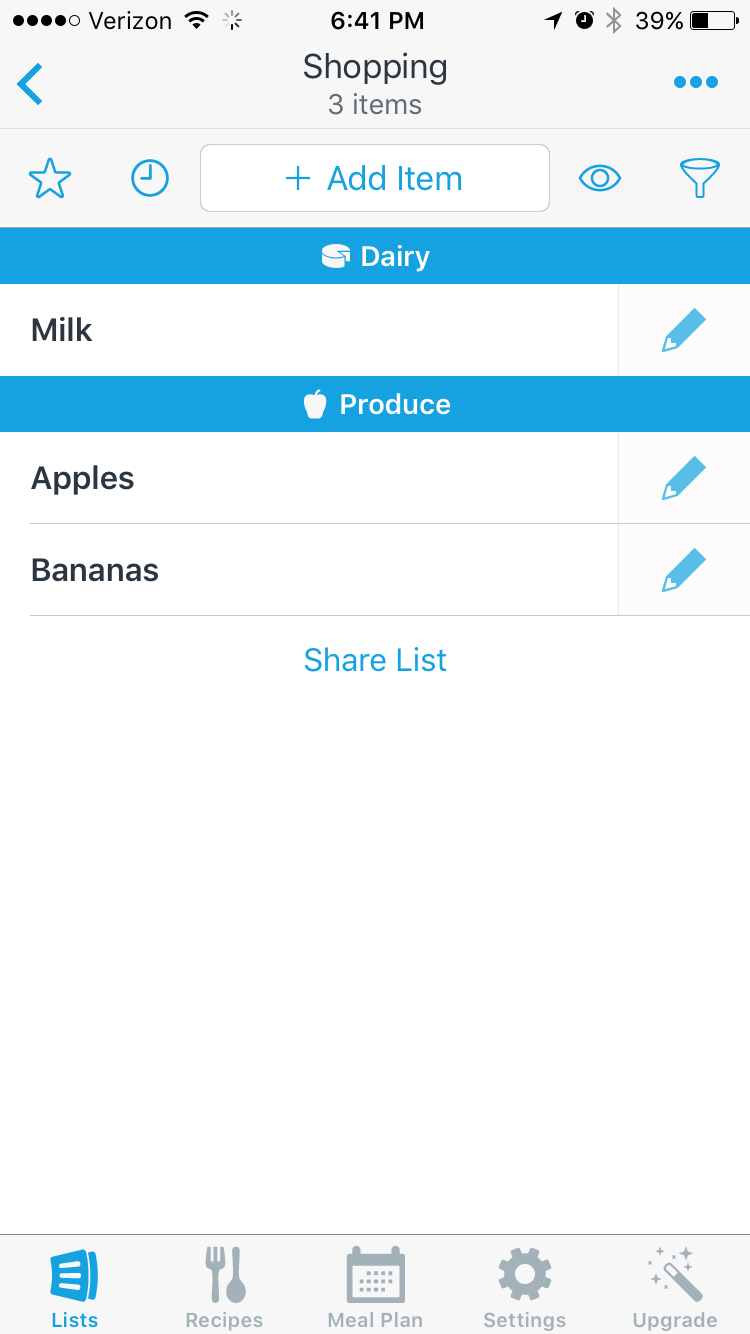Open the Recipes section
750x1334 pixels.
coord(224,1285)
